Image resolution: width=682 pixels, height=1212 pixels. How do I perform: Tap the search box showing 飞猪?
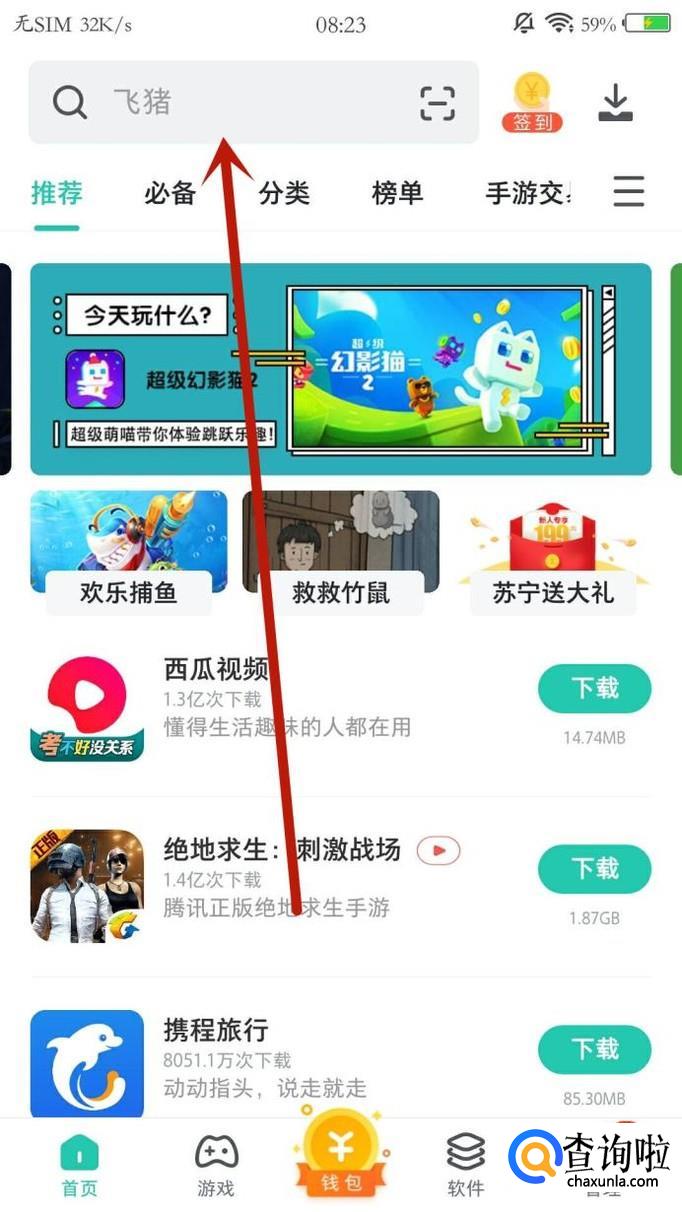pos(240,102)
